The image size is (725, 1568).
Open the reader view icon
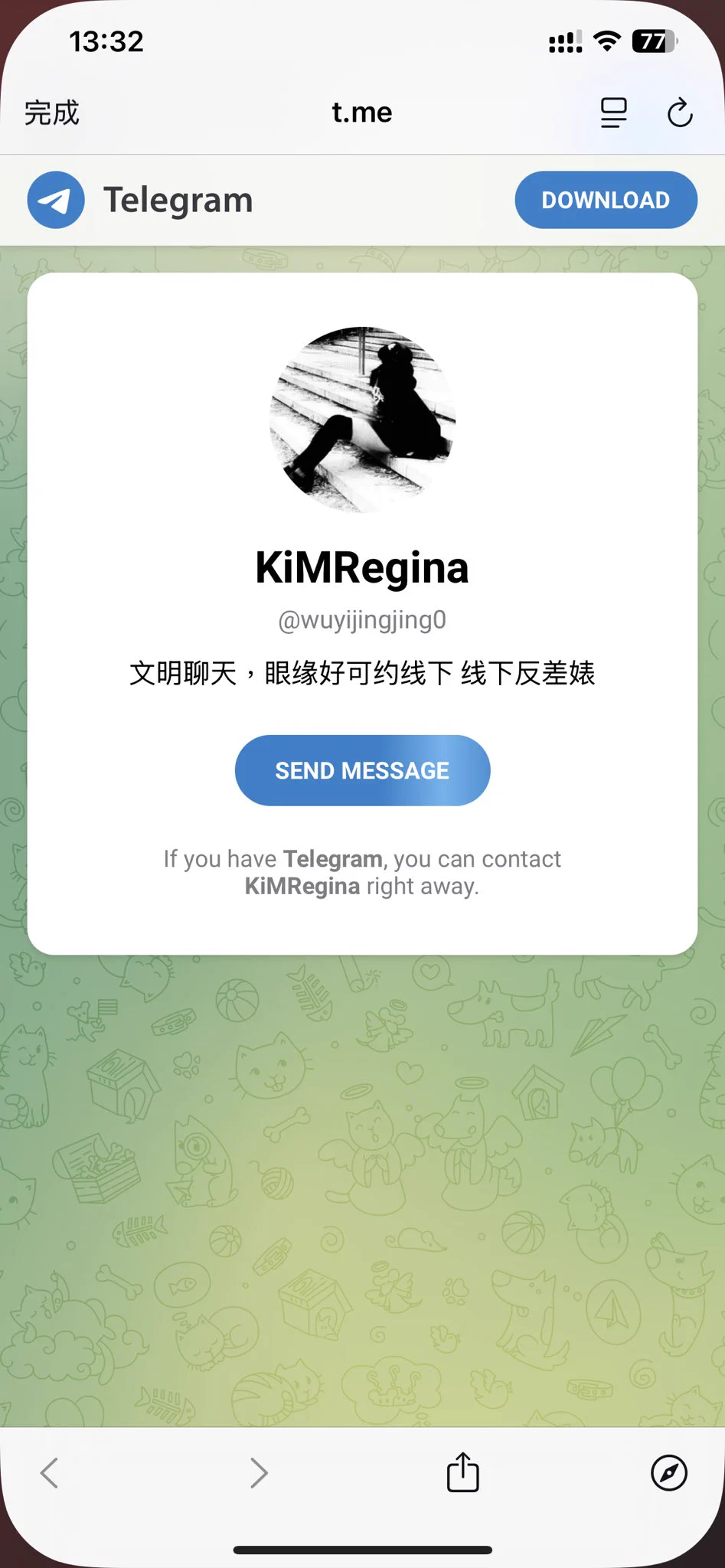tap(613, 113)
